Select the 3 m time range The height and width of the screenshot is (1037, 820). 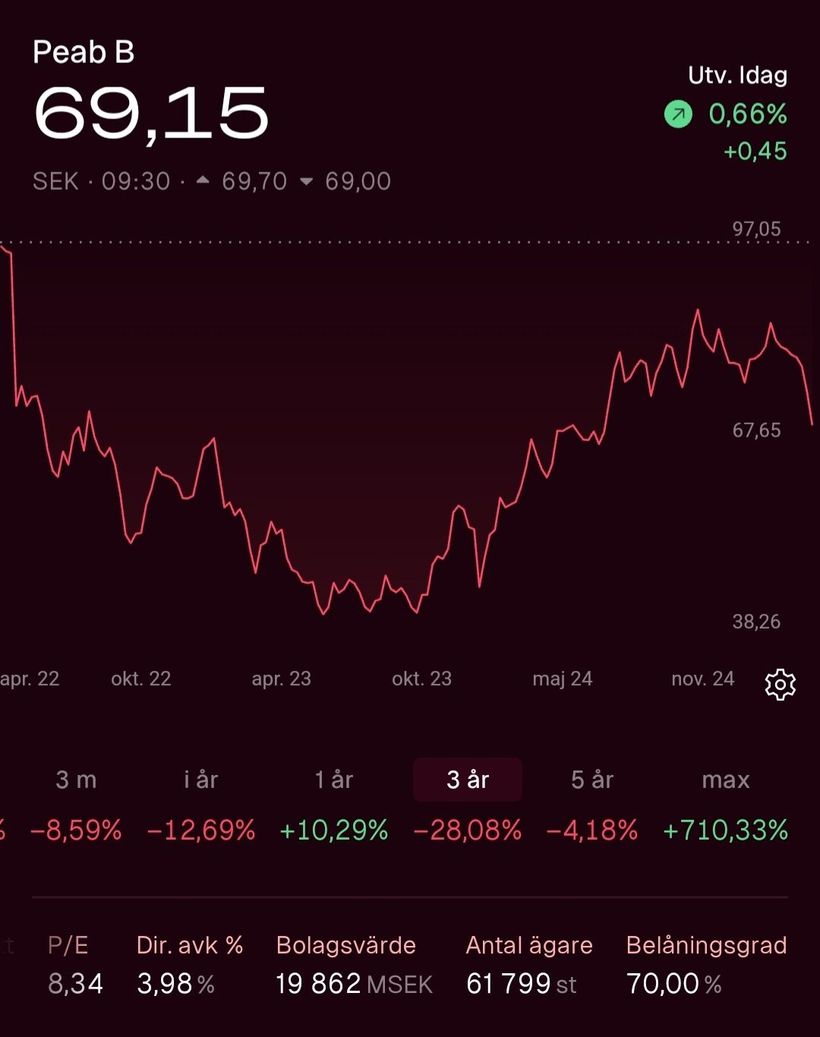pyautogui.click(x=76, y=780)
